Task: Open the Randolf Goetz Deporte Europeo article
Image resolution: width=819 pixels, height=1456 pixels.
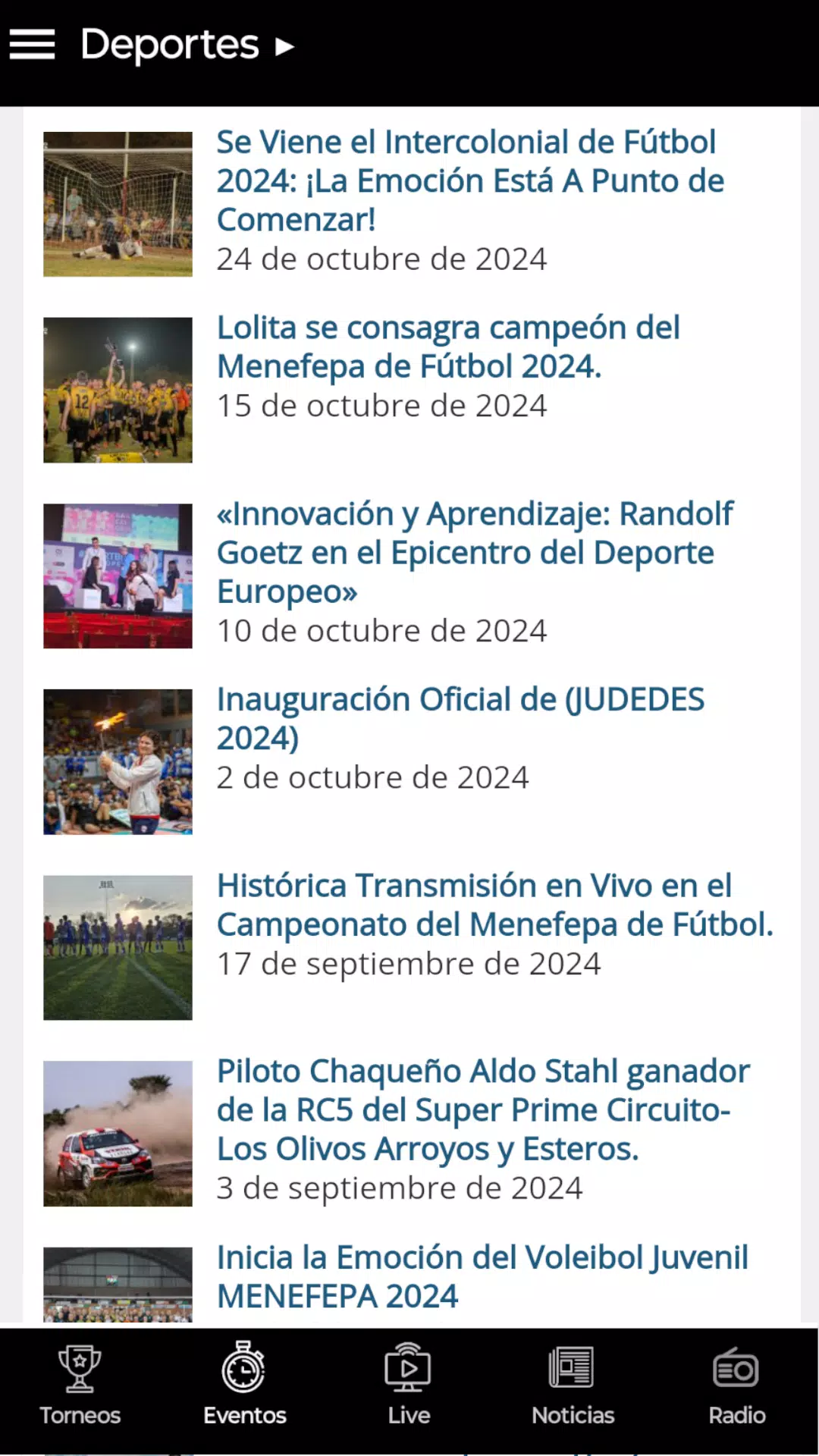Action: (475, 552)
